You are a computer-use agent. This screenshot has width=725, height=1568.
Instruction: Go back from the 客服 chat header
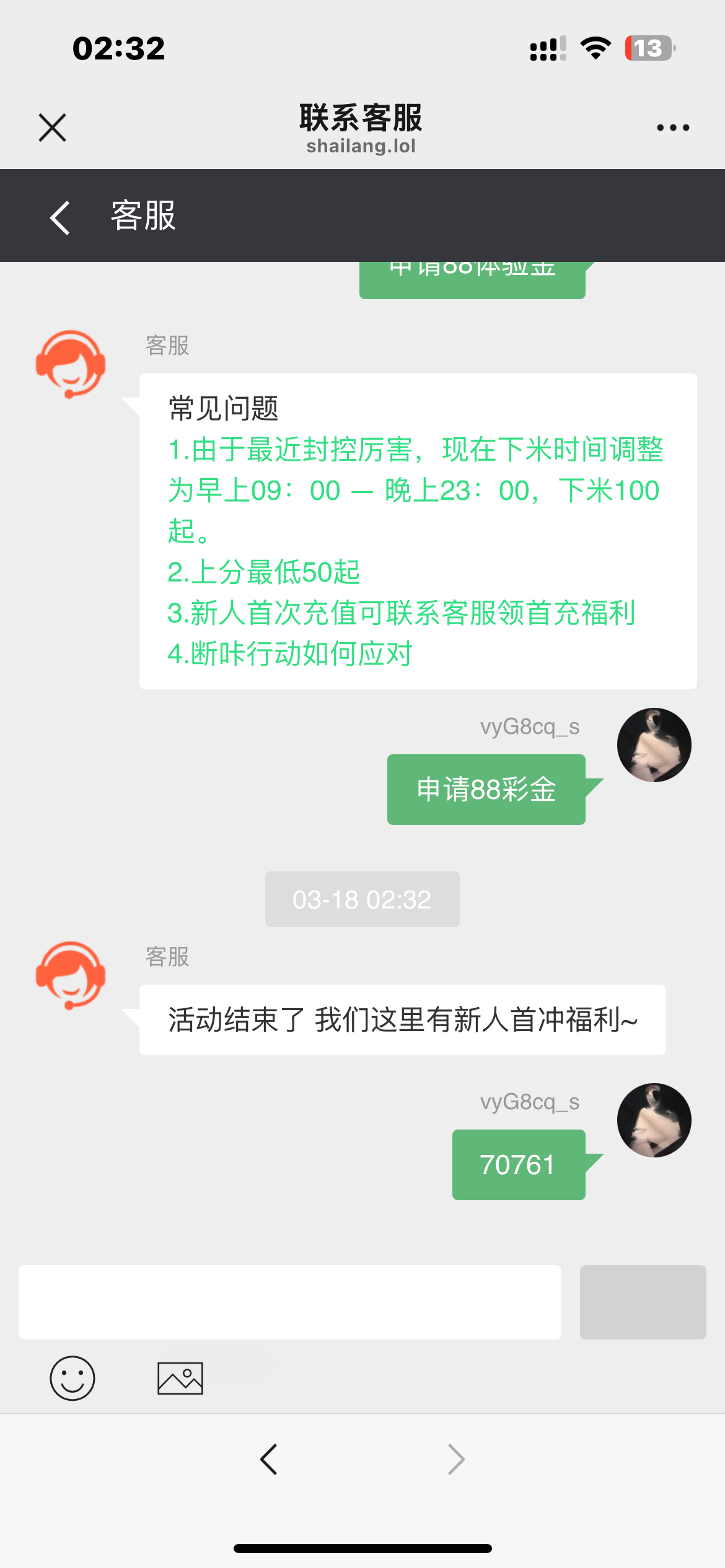(x=60, y=217)
